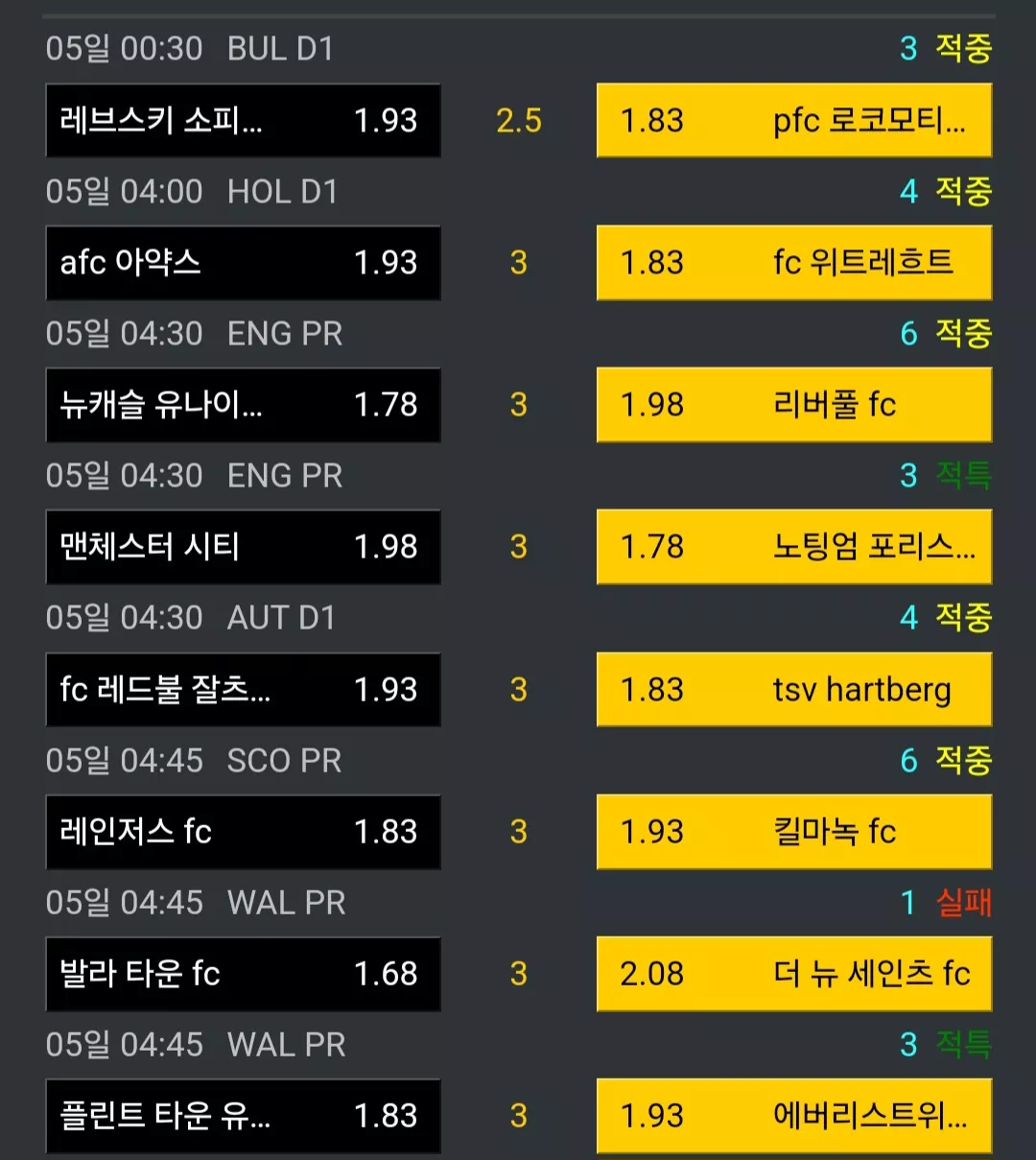The height and width of the screenshot is (1160, 1036).
Task: Choose 킬마녹 fc at 1.93
Action: pyautogui.click(x=794, y=832)
